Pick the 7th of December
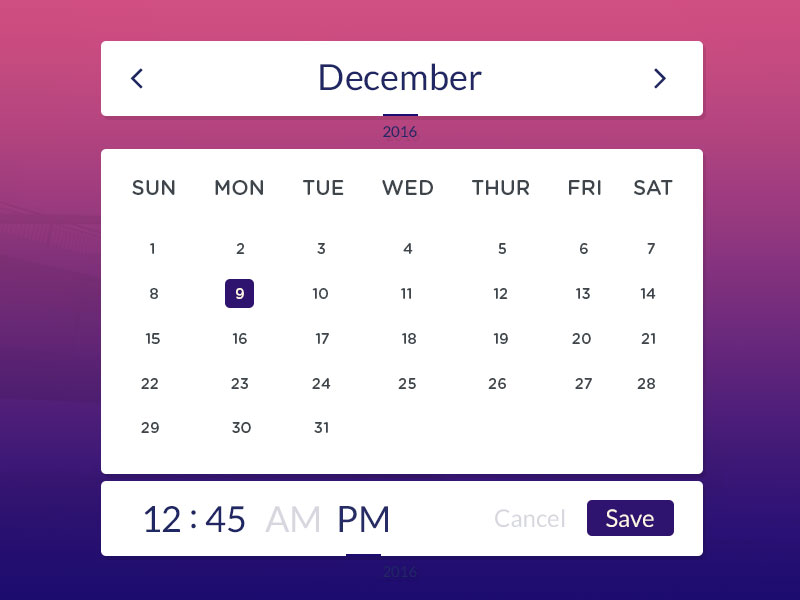This screenshot has width=800, height=600. pos(650,249)
